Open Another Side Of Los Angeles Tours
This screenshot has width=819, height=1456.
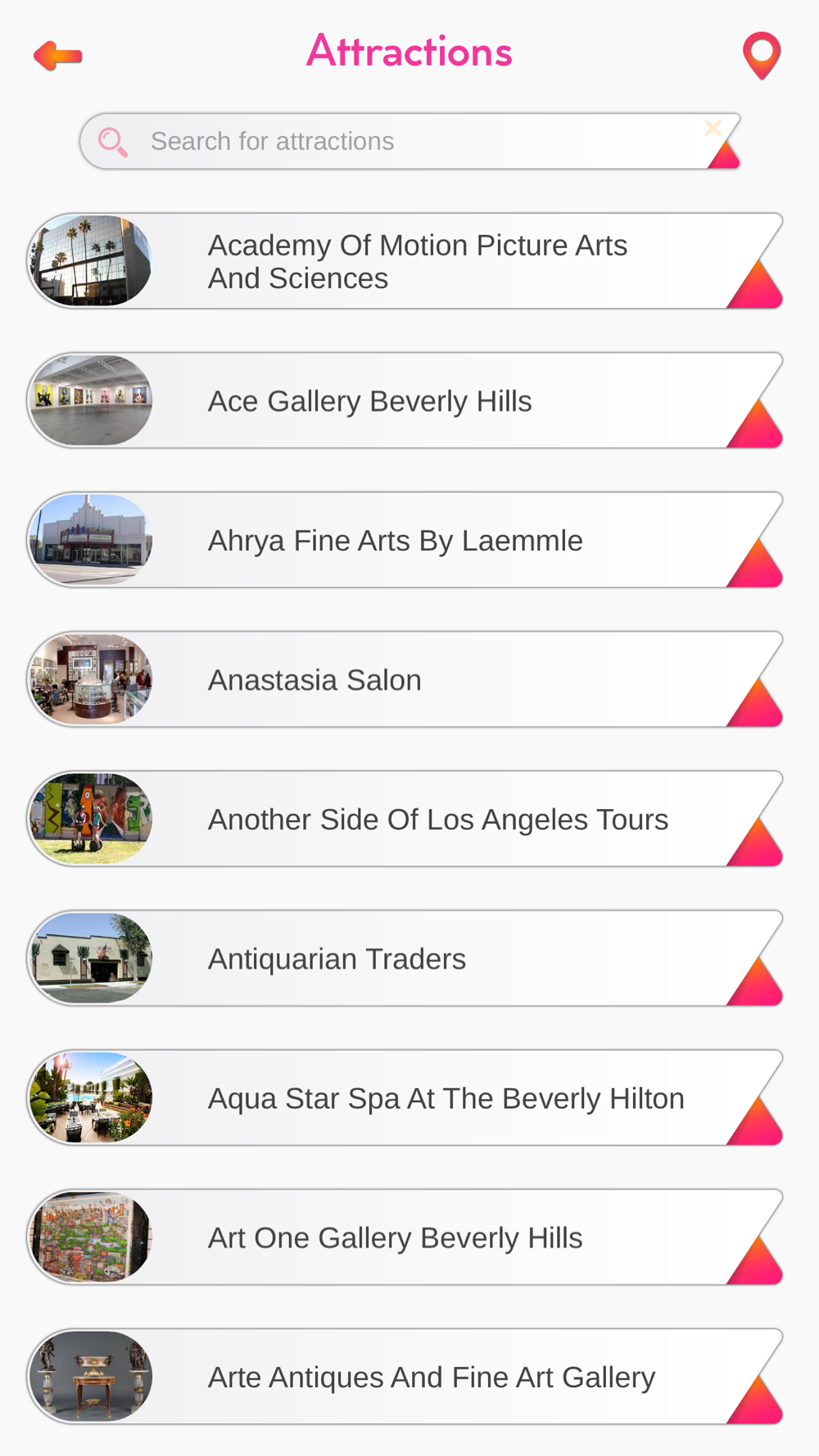[405, 819]
